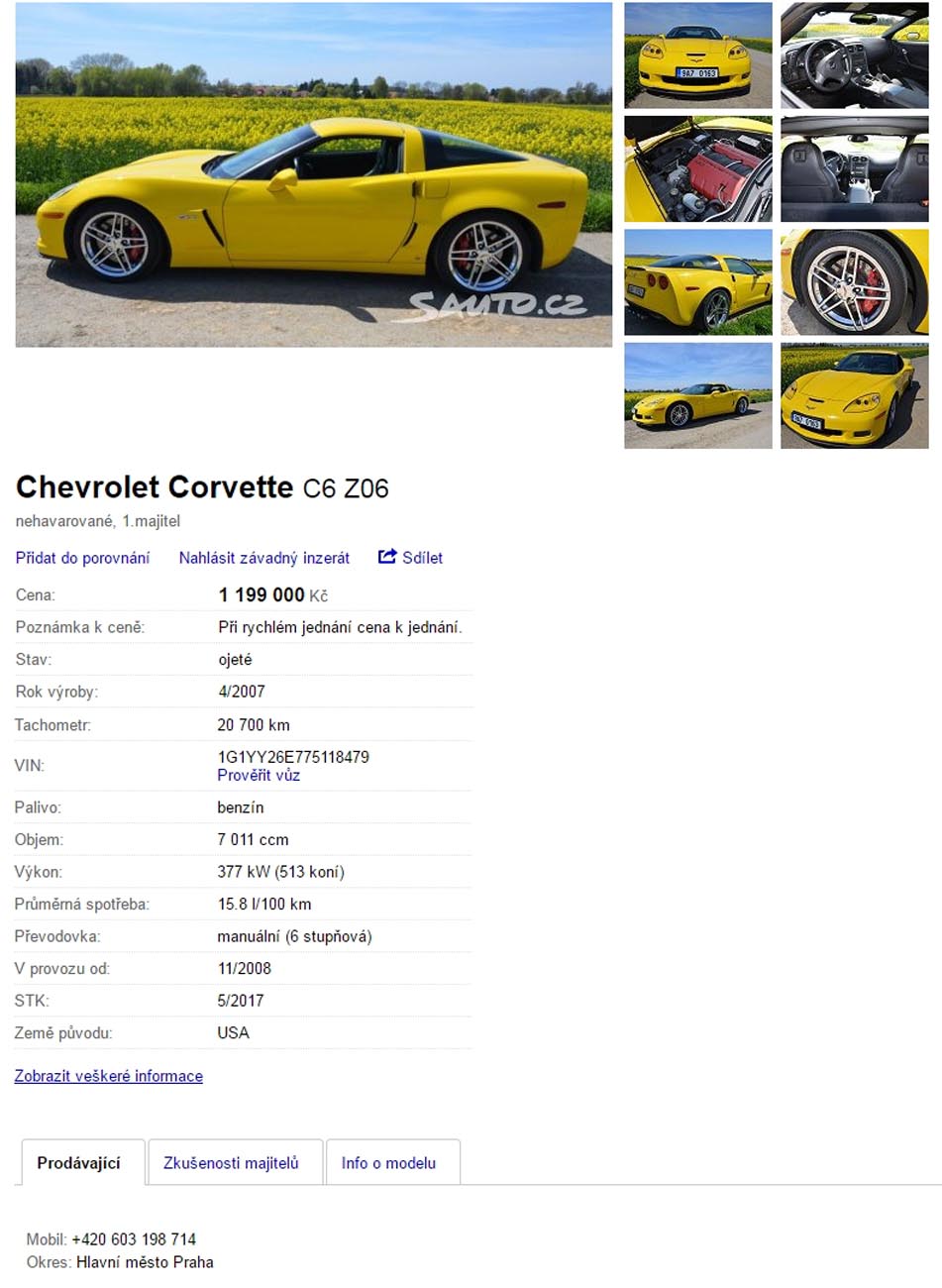This screenshot has width=942, height=1288.
Task: Tap Přidat do porovnání link
Action: click(83, 558)
